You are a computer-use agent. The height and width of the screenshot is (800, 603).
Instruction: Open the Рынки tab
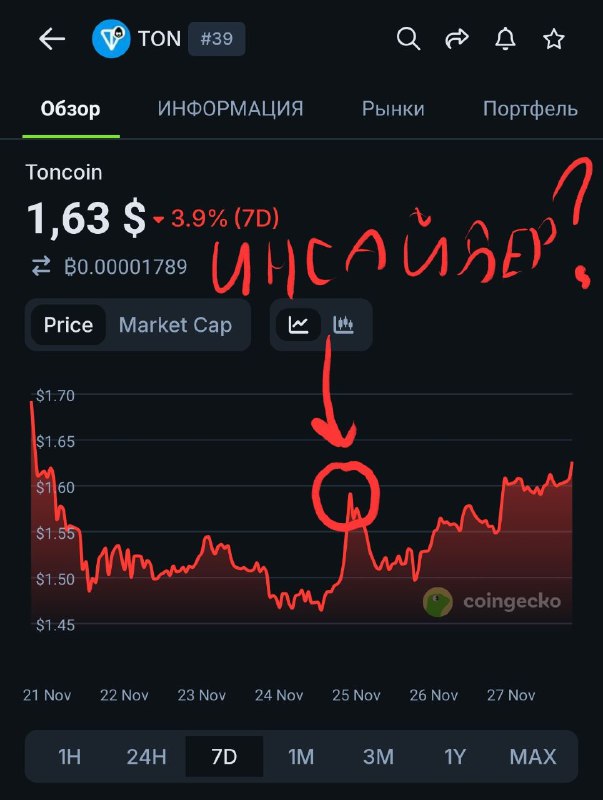click(x=393, y=109)
